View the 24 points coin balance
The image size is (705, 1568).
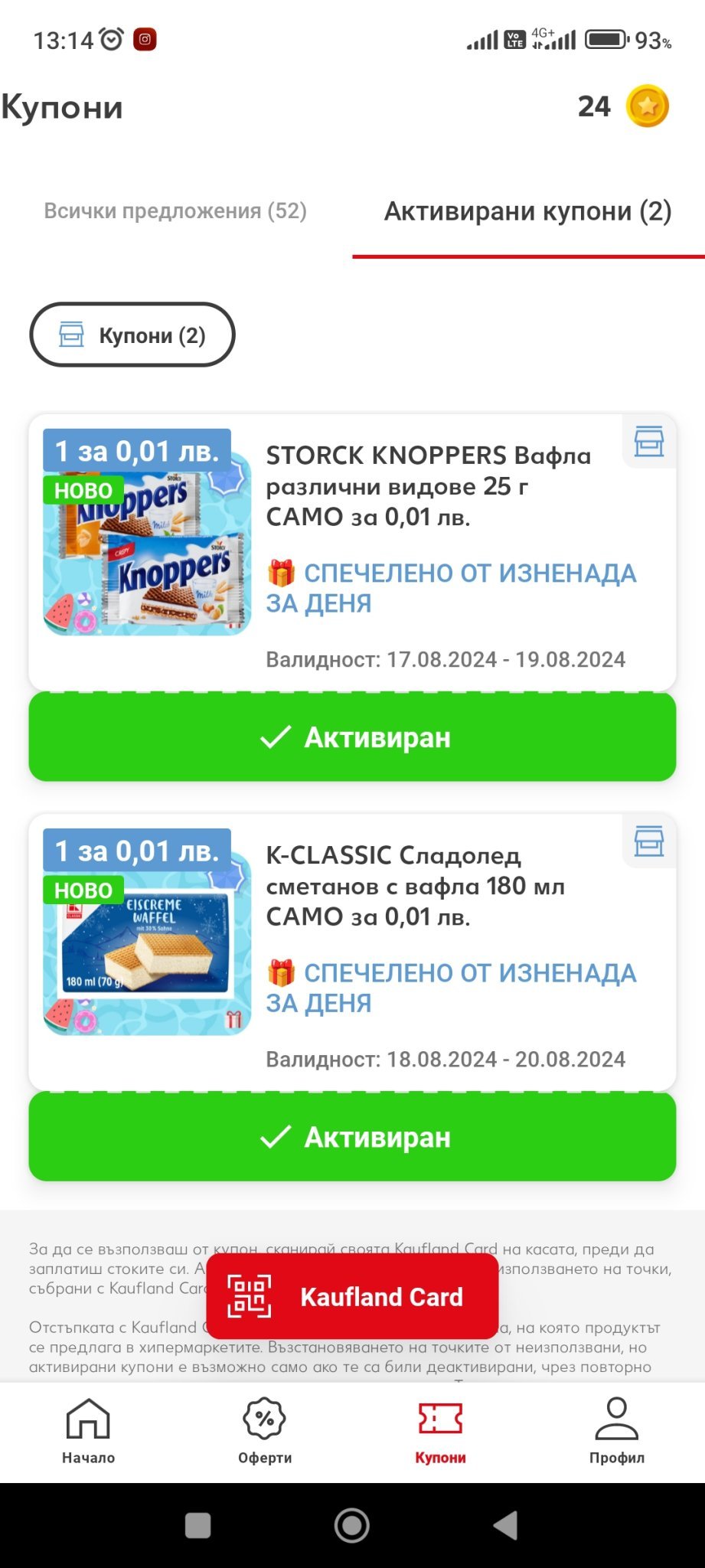coord(623,106)
